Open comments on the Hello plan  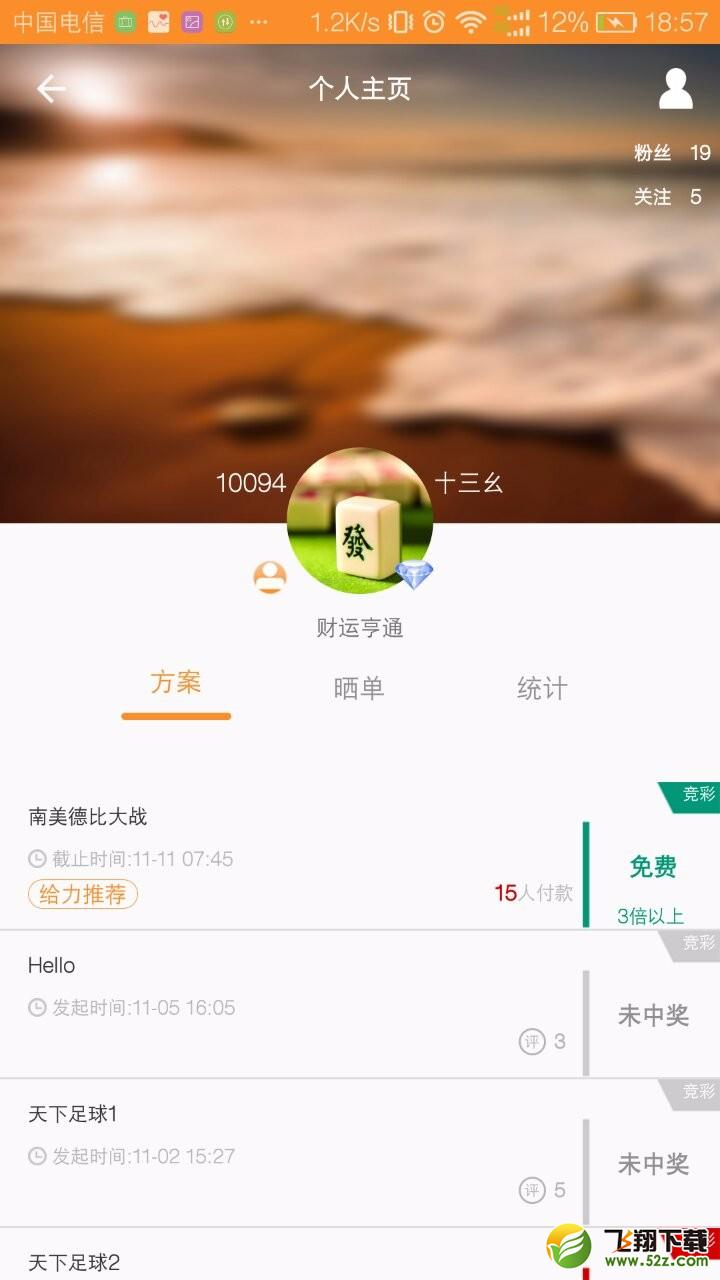point(542,1042)
